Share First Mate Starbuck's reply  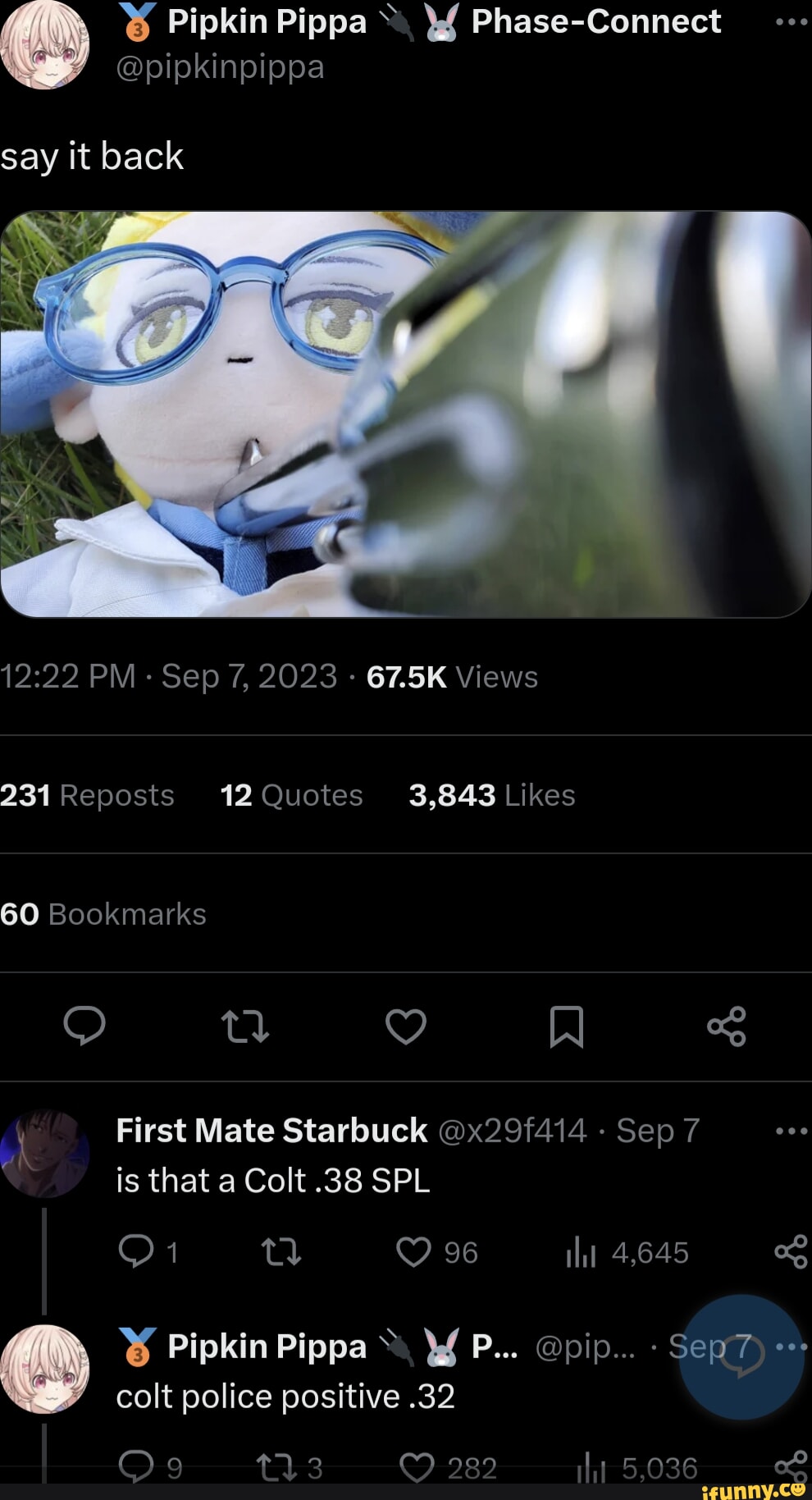pyautogui.click(x=791, y=1253)
